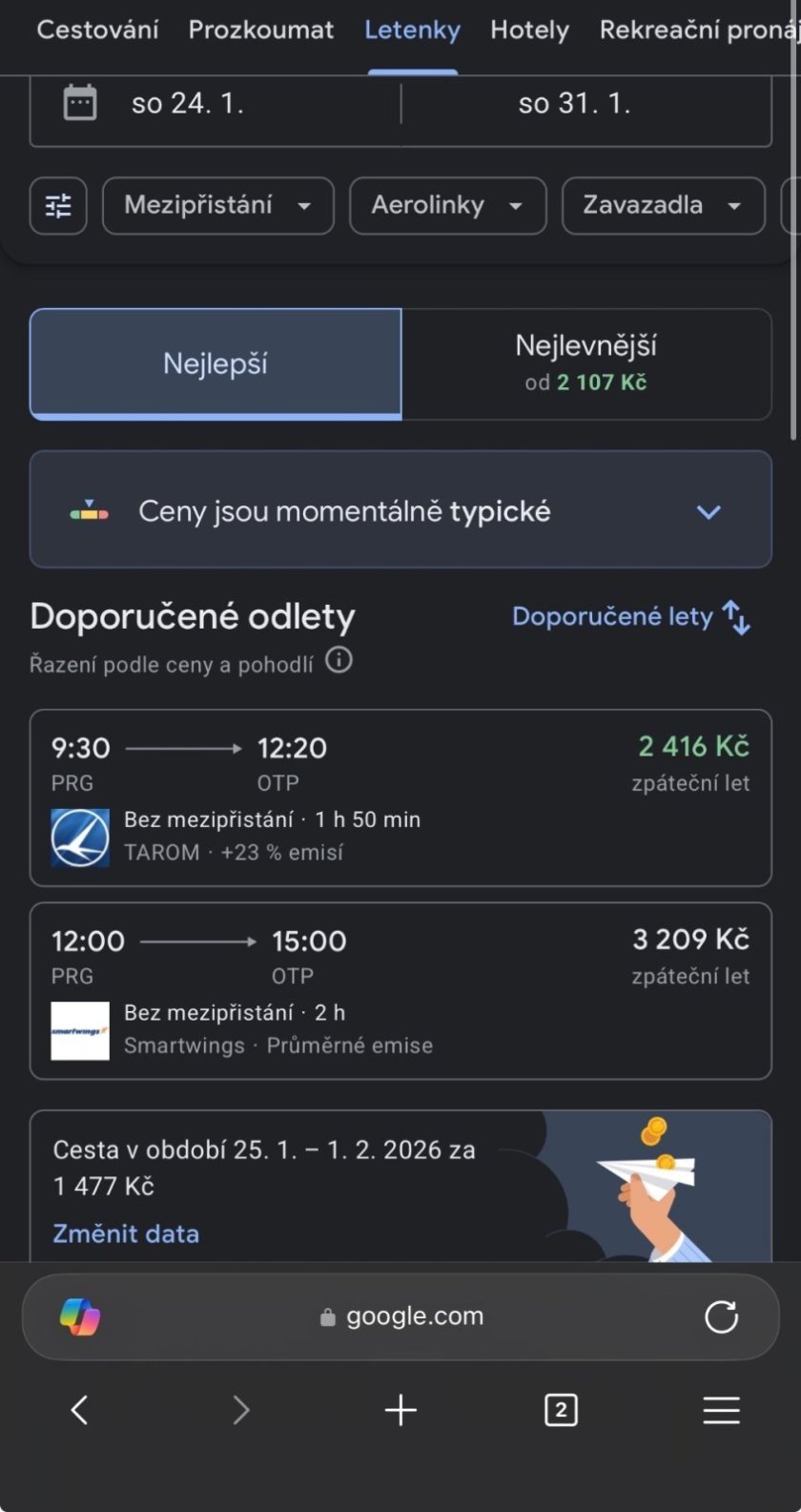Open the browser tabs switcher
This screenshot has width=801, height=1512.
point(561,1410)
